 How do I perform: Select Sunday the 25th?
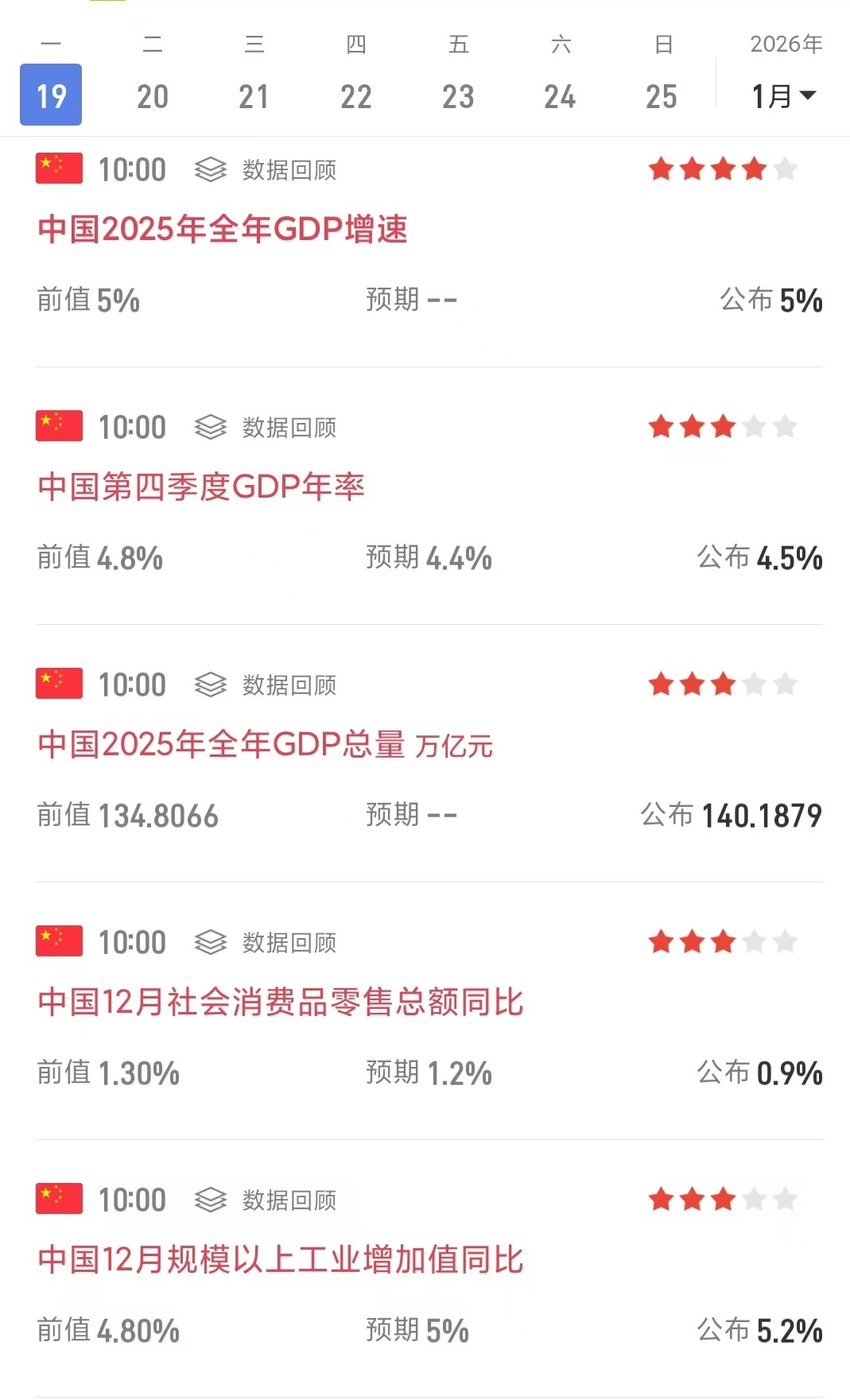(662, 96)
